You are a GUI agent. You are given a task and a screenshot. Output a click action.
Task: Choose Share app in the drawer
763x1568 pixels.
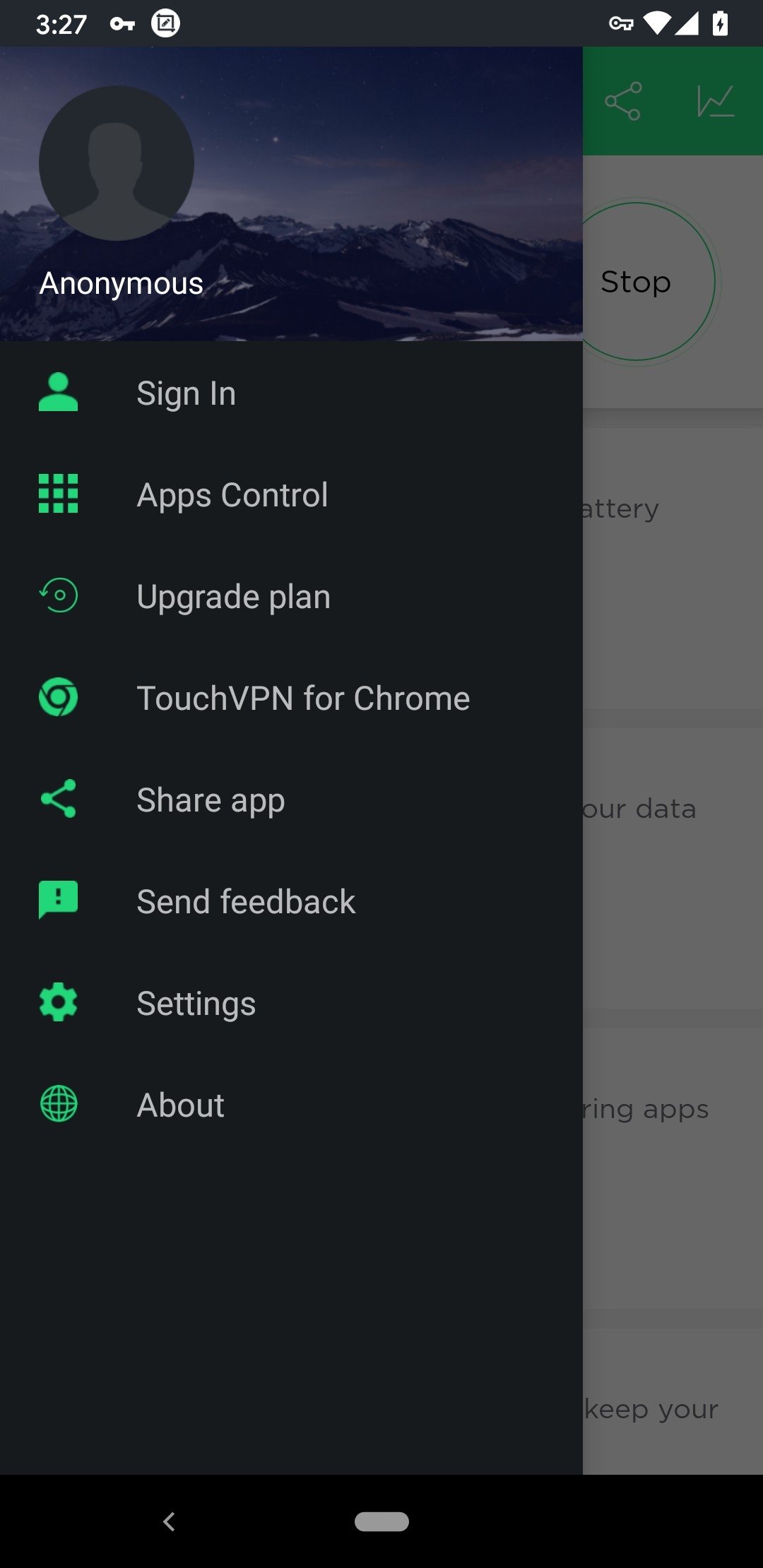291,800
